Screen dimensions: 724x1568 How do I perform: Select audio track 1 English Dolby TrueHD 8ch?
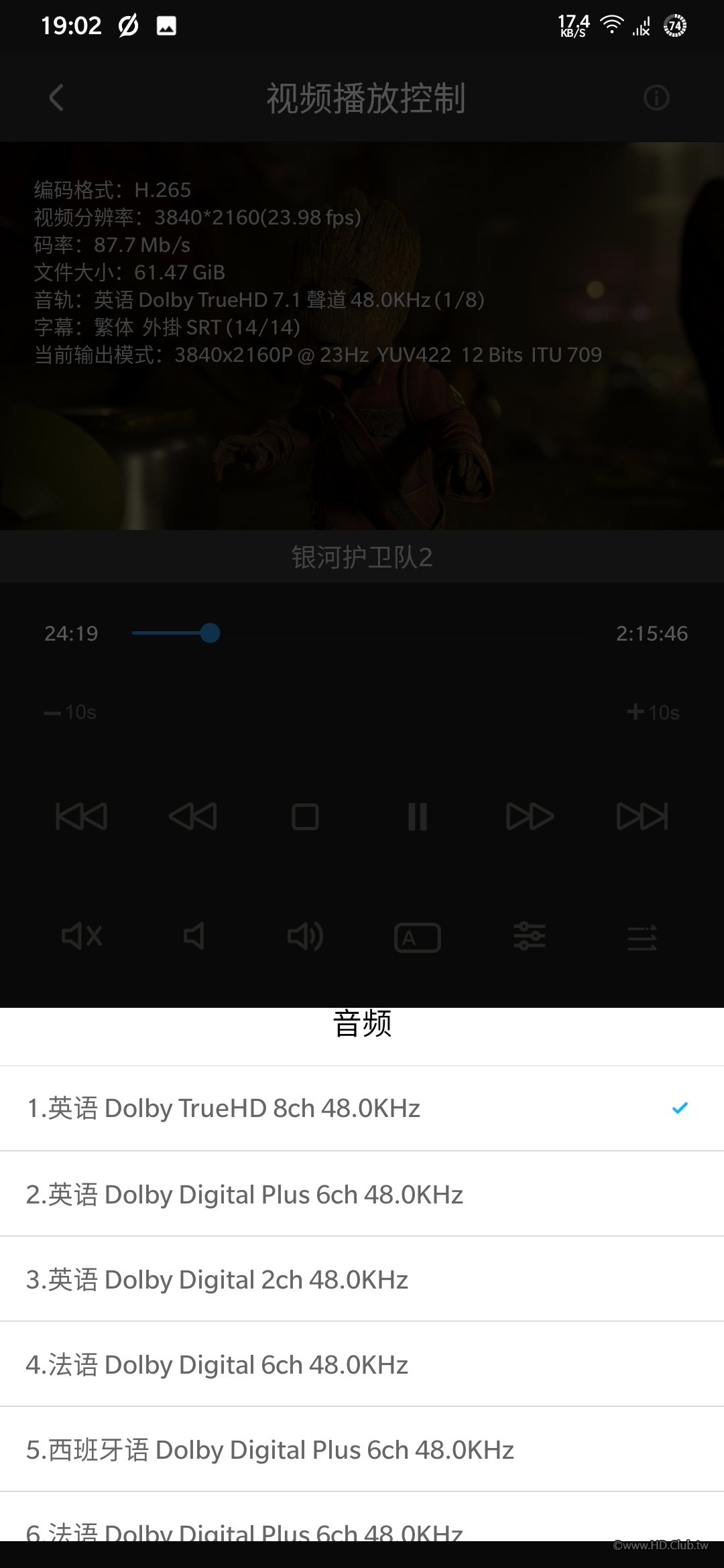coord(362,1108)
